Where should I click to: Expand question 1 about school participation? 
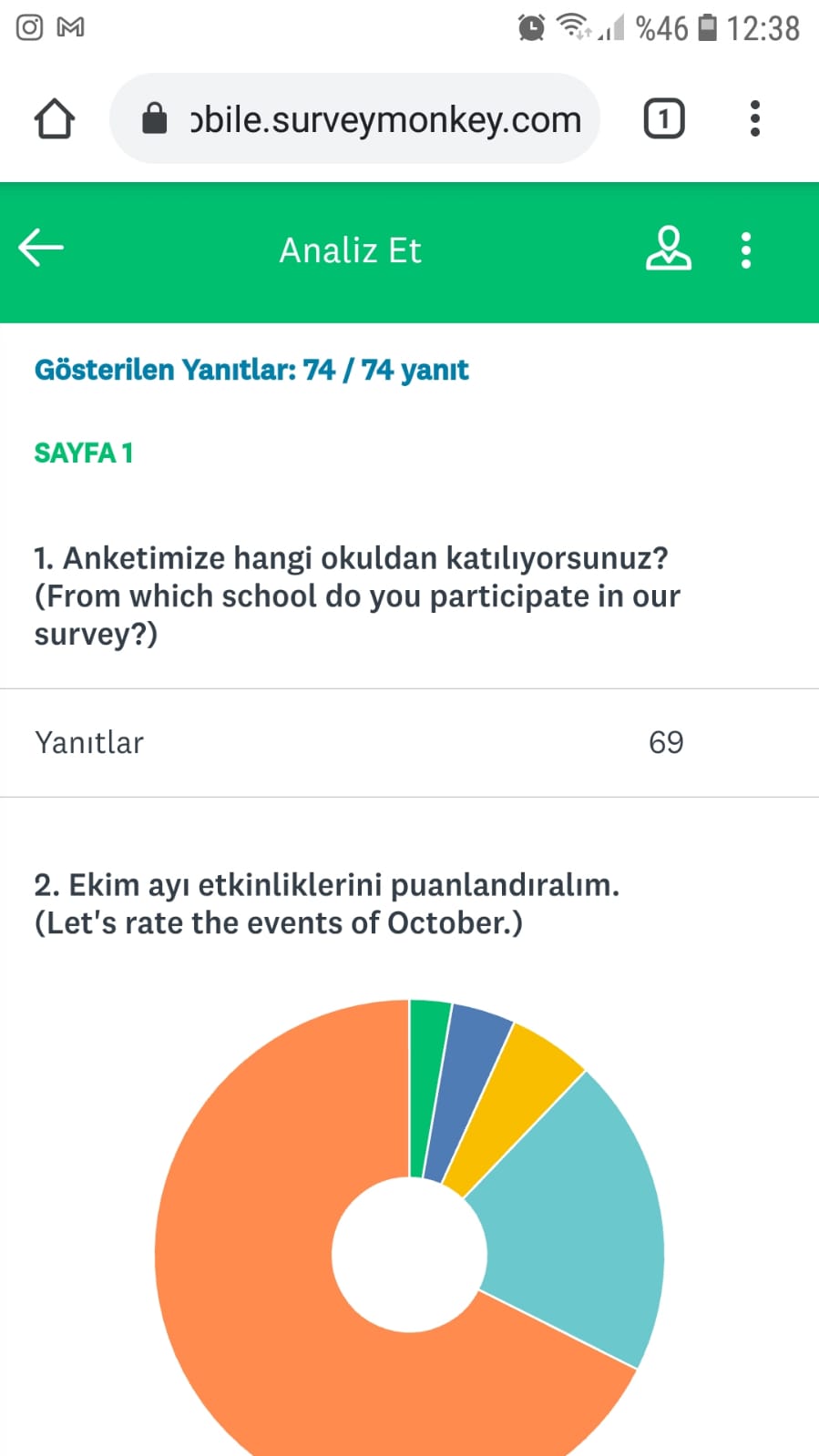pos(355,596)
